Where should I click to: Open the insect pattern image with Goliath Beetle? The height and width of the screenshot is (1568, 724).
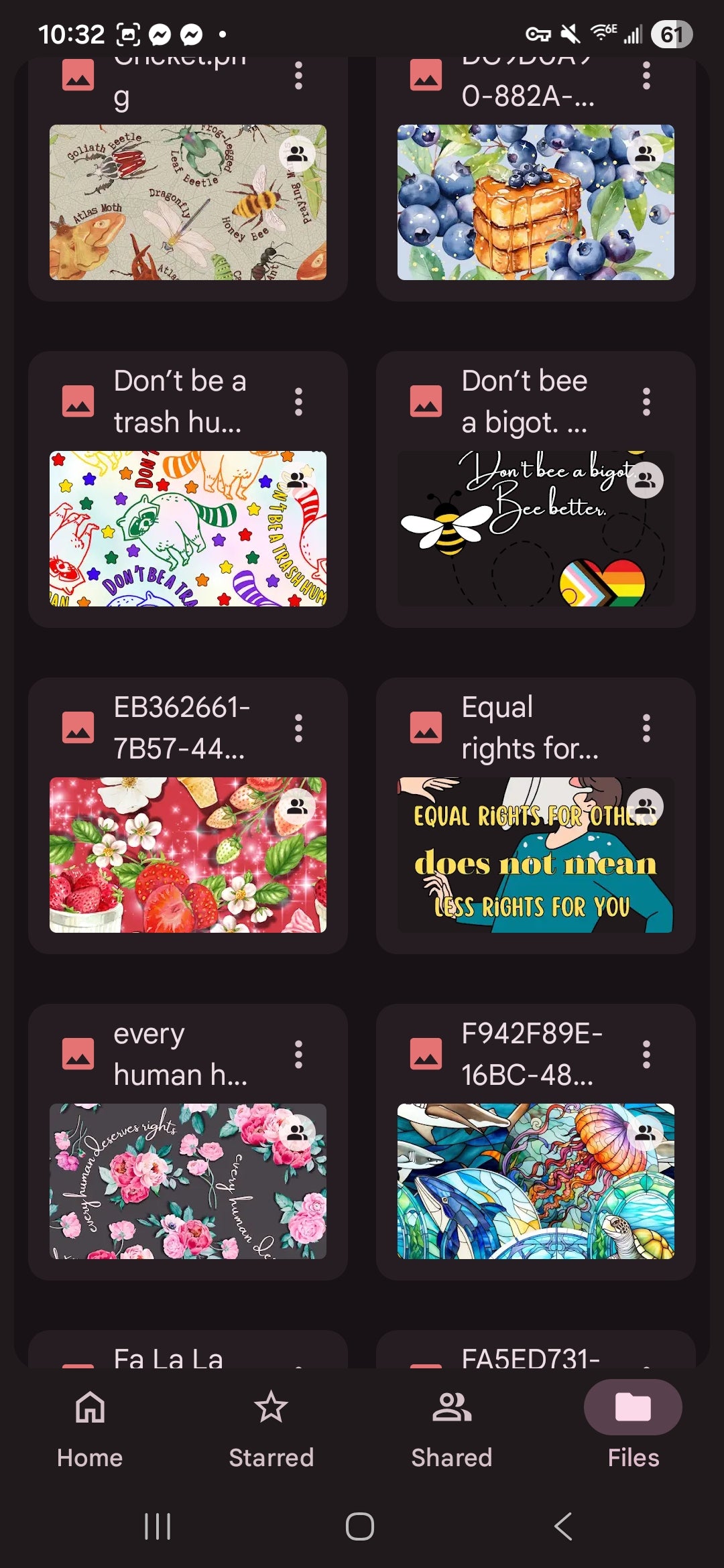(x=188, y=202)
